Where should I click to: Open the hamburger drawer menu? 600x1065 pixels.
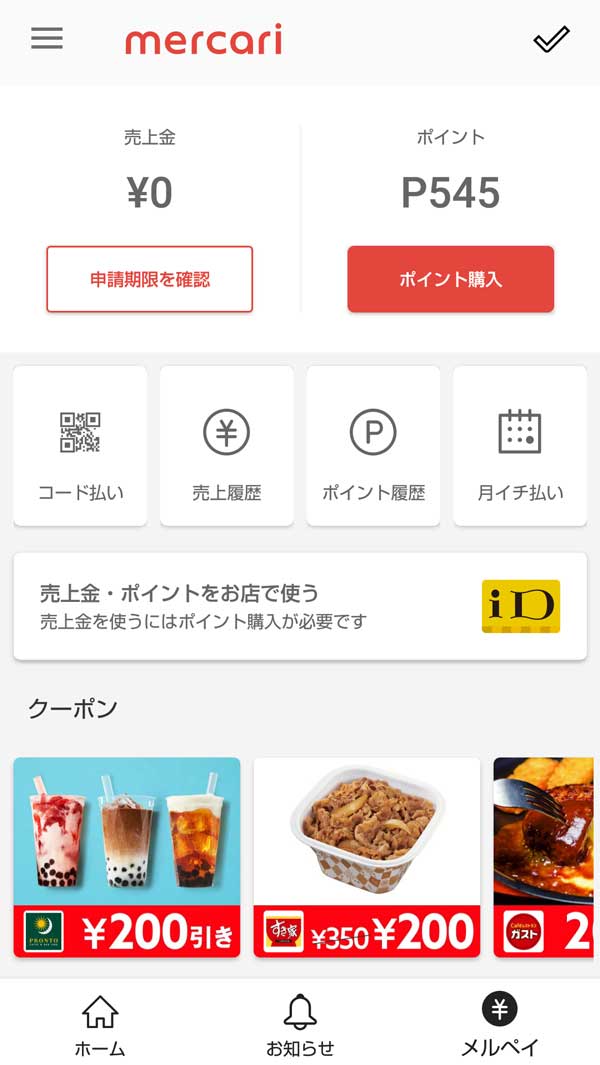tap(47, 39)
